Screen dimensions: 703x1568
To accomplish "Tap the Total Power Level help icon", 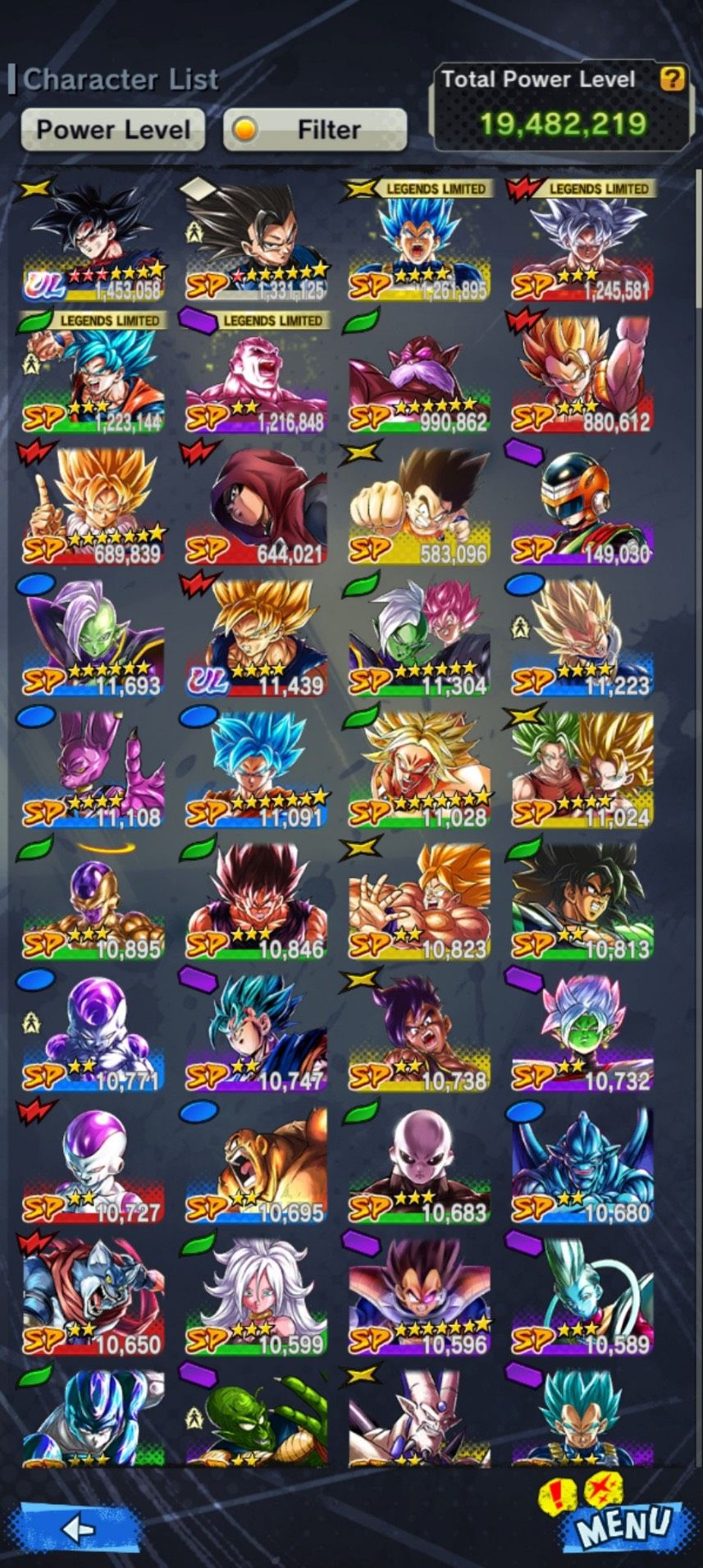I will 672,79.
